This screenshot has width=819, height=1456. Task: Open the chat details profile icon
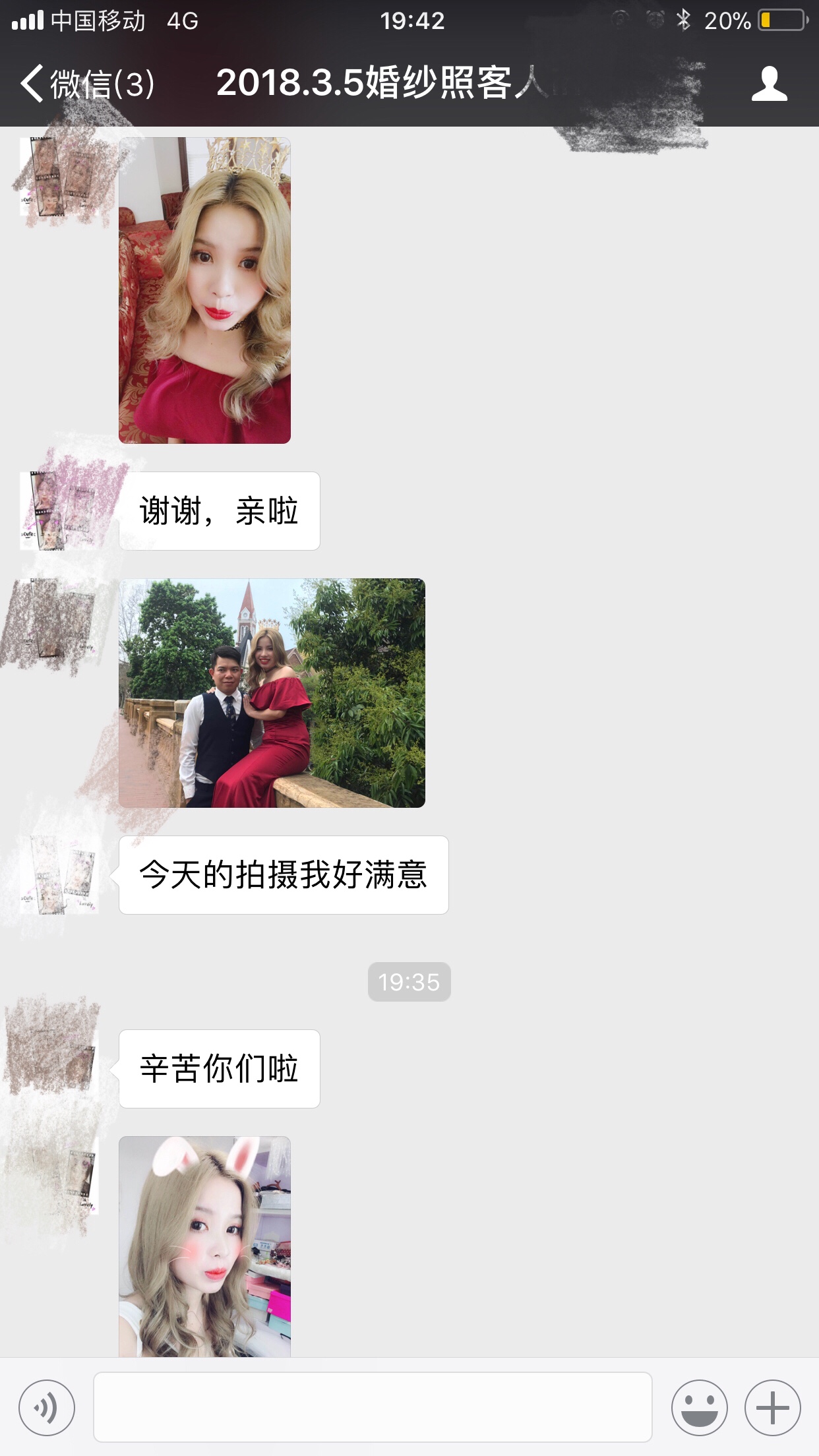coord(769,84)
